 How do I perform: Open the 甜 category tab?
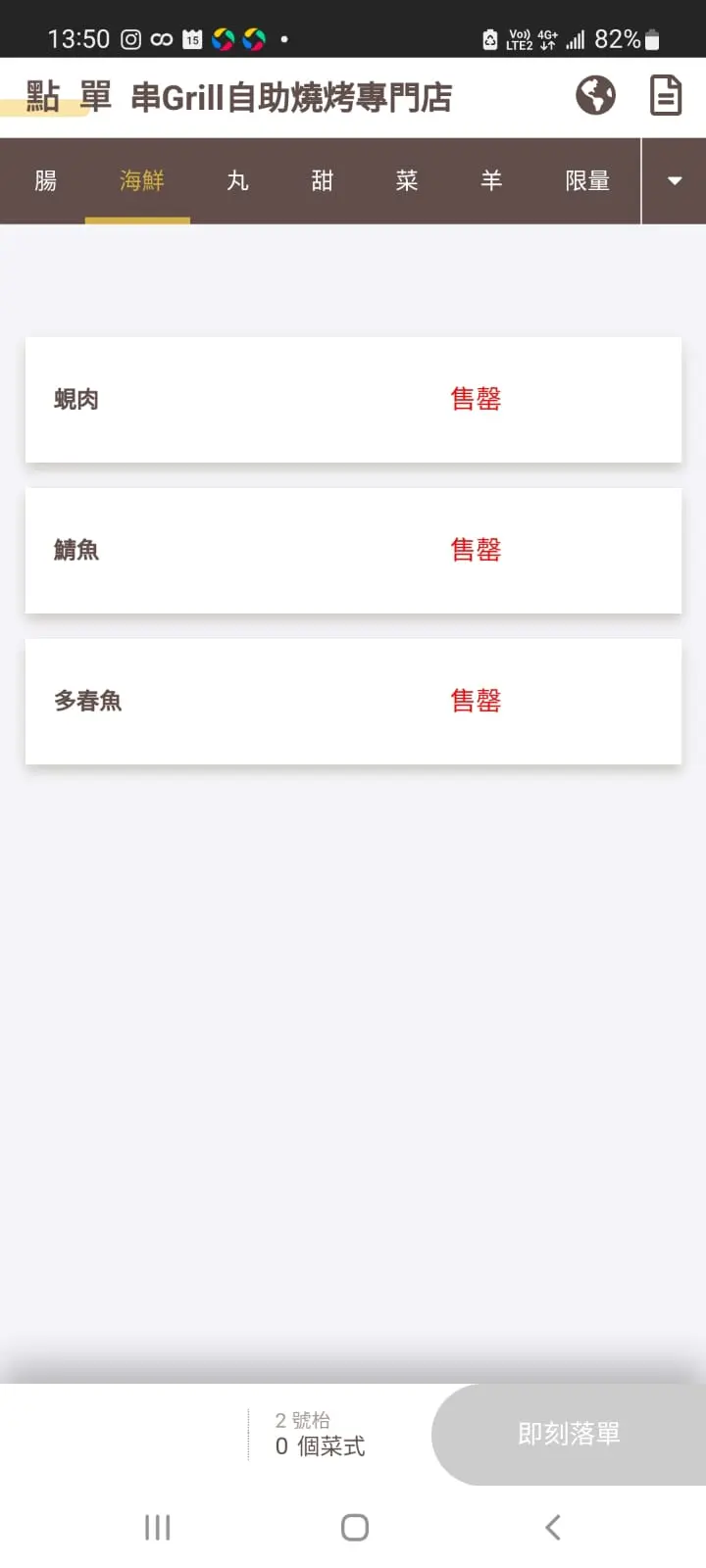323,180
